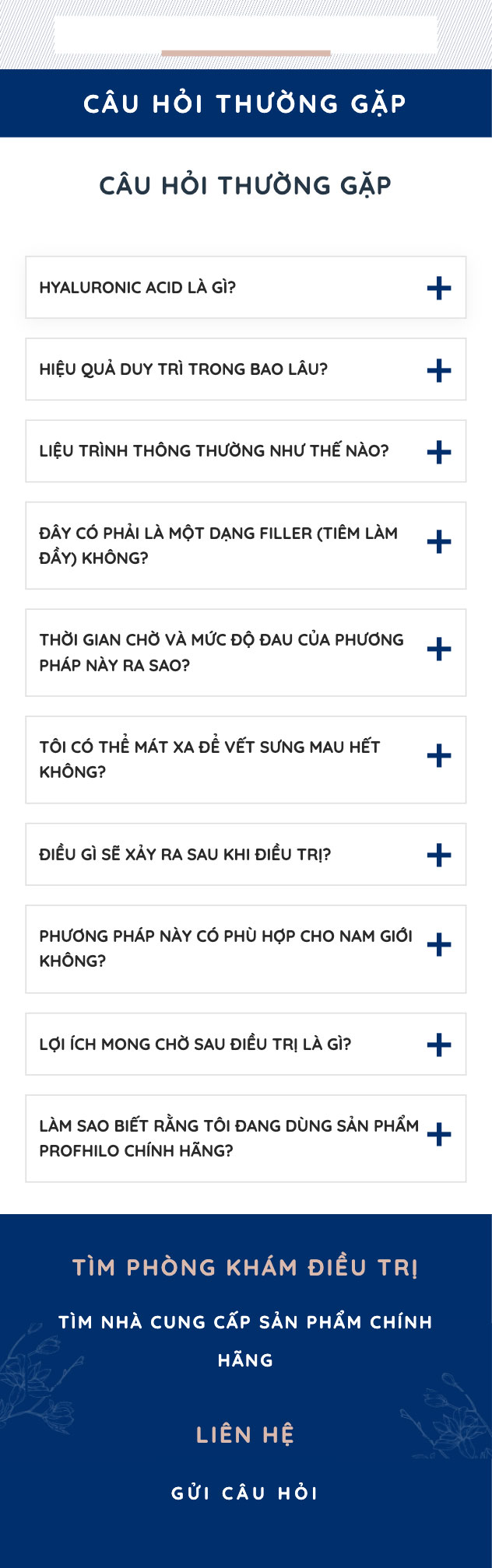This screenshot has width=492, height=1568.
Task: Tap the 'Gửi câu hỏi' link
Action: click(x=245, y=1493)
